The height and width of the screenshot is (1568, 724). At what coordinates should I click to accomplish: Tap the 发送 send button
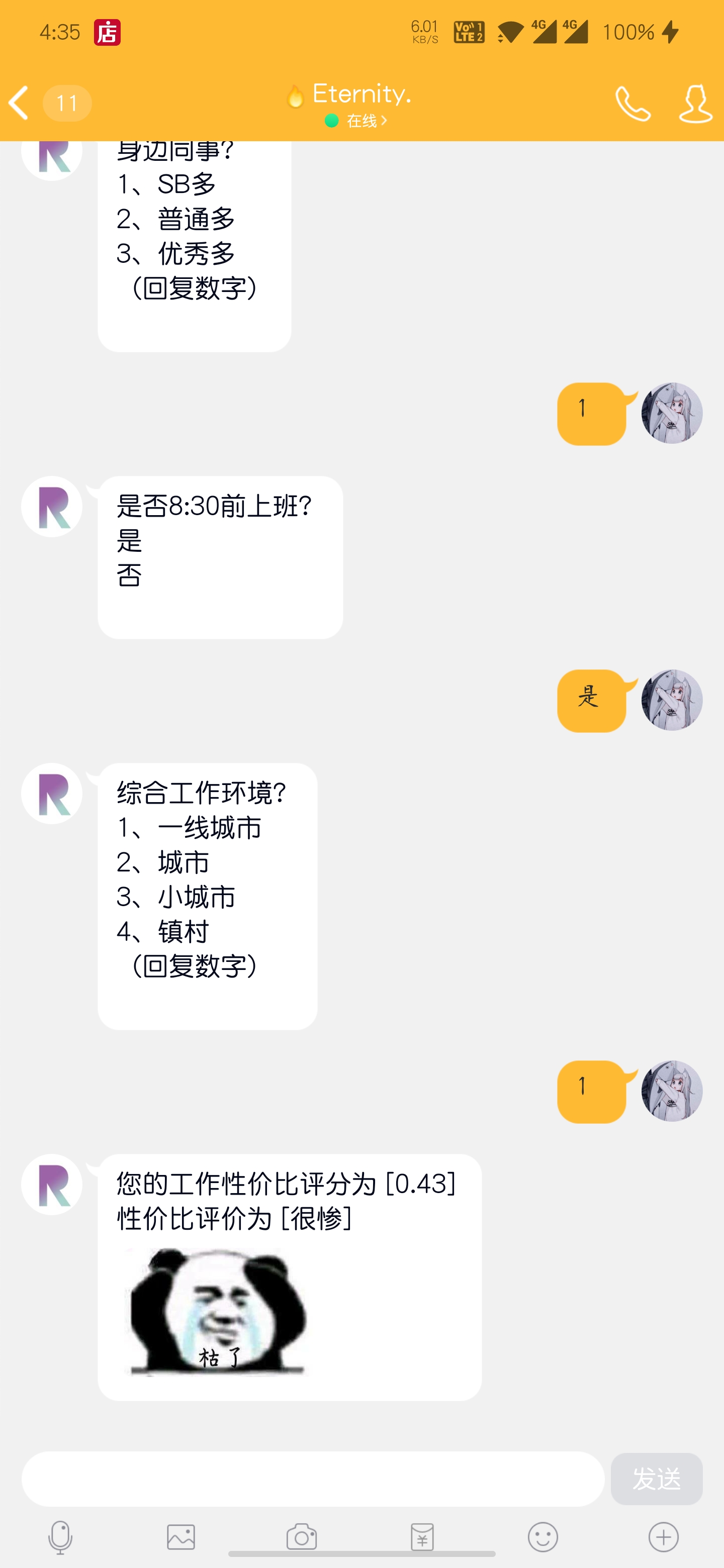click(656, 1479)
